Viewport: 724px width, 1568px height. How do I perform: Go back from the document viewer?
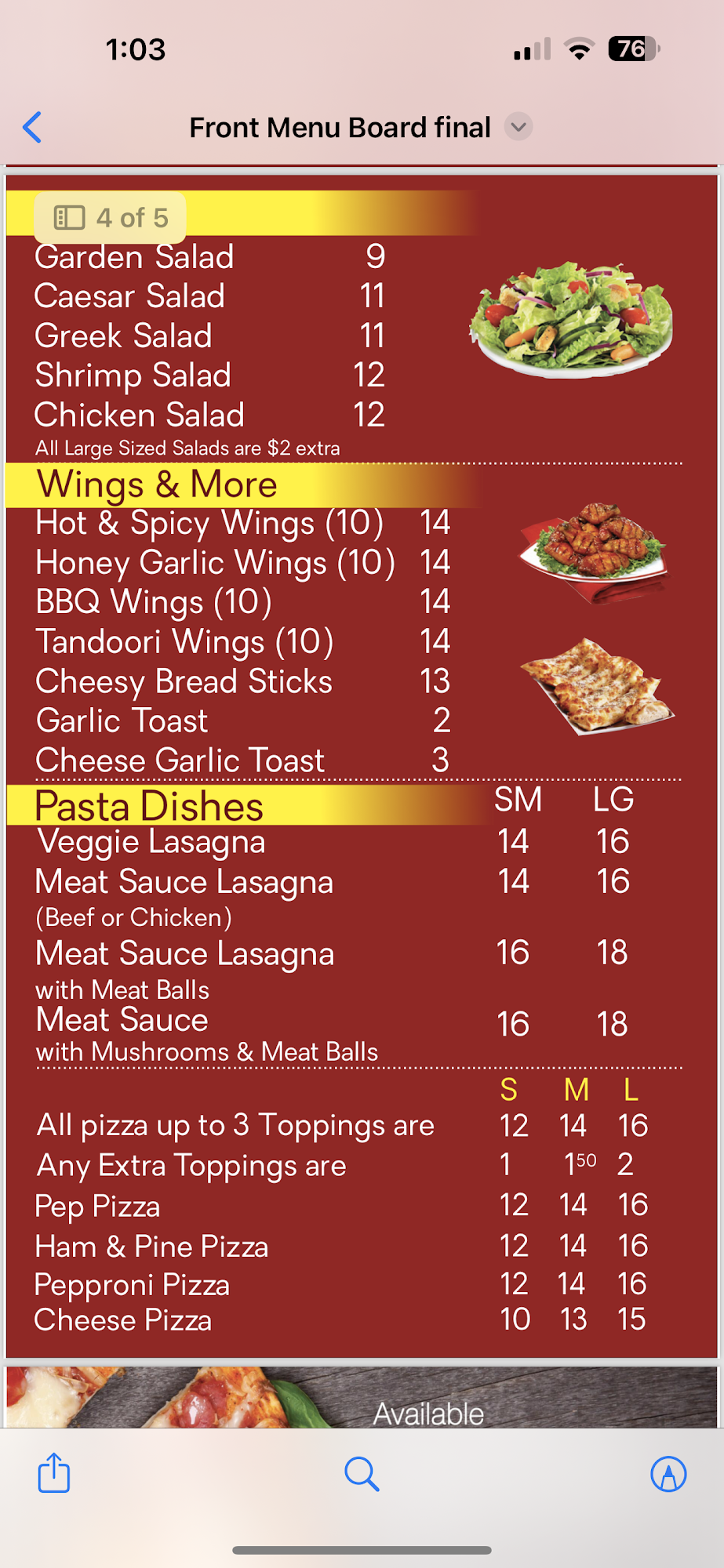click(32, 127)
